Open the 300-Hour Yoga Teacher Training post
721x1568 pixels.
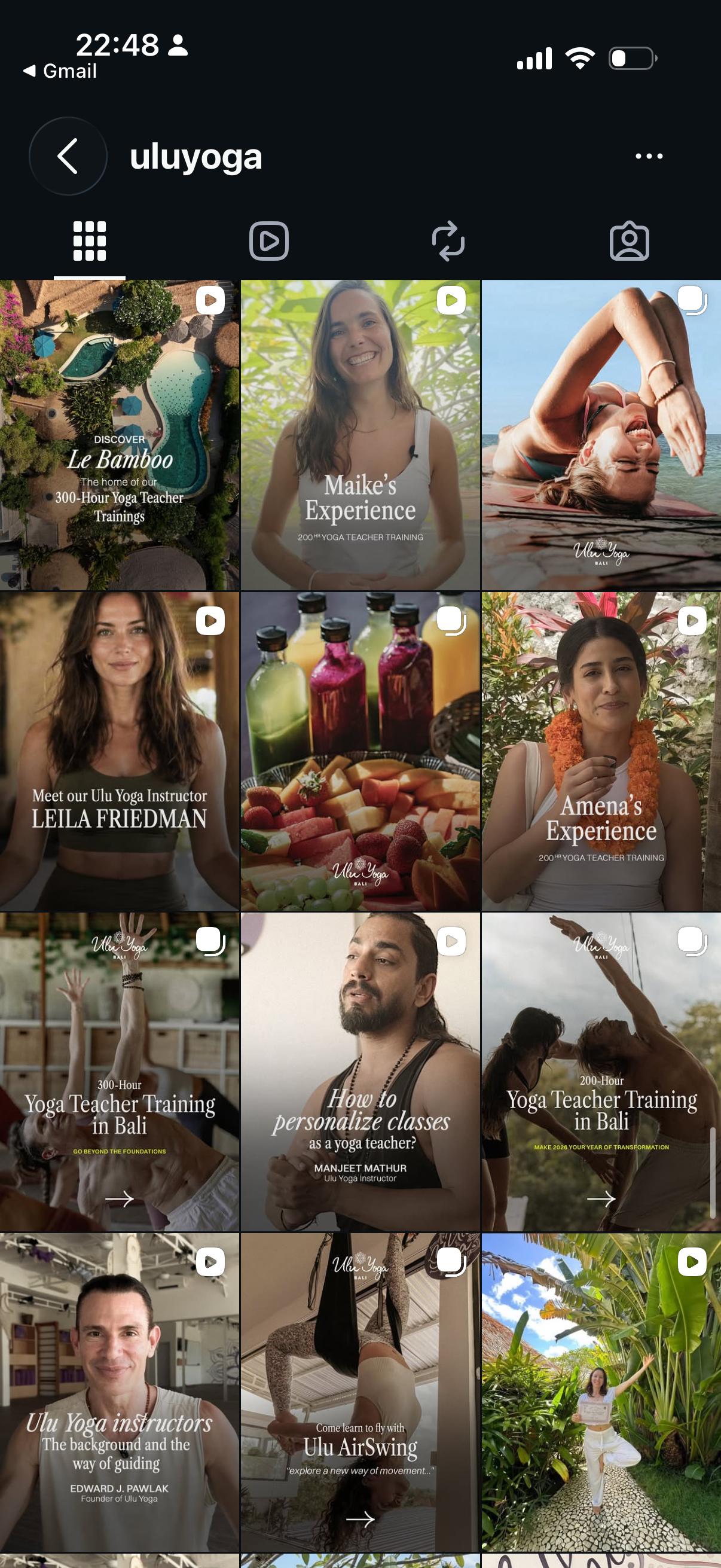click(x=119, y=1071)
